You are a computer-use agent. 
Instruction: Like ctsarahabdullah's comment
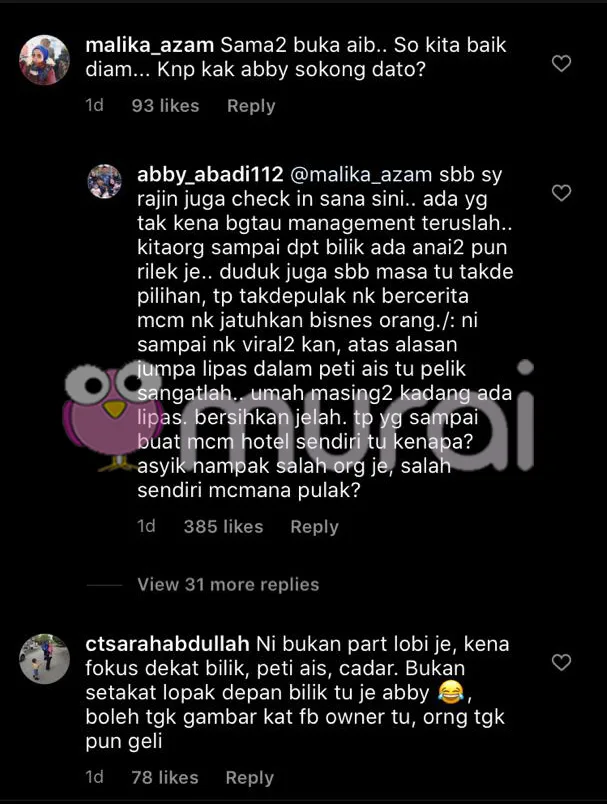[x=562, y=662]
